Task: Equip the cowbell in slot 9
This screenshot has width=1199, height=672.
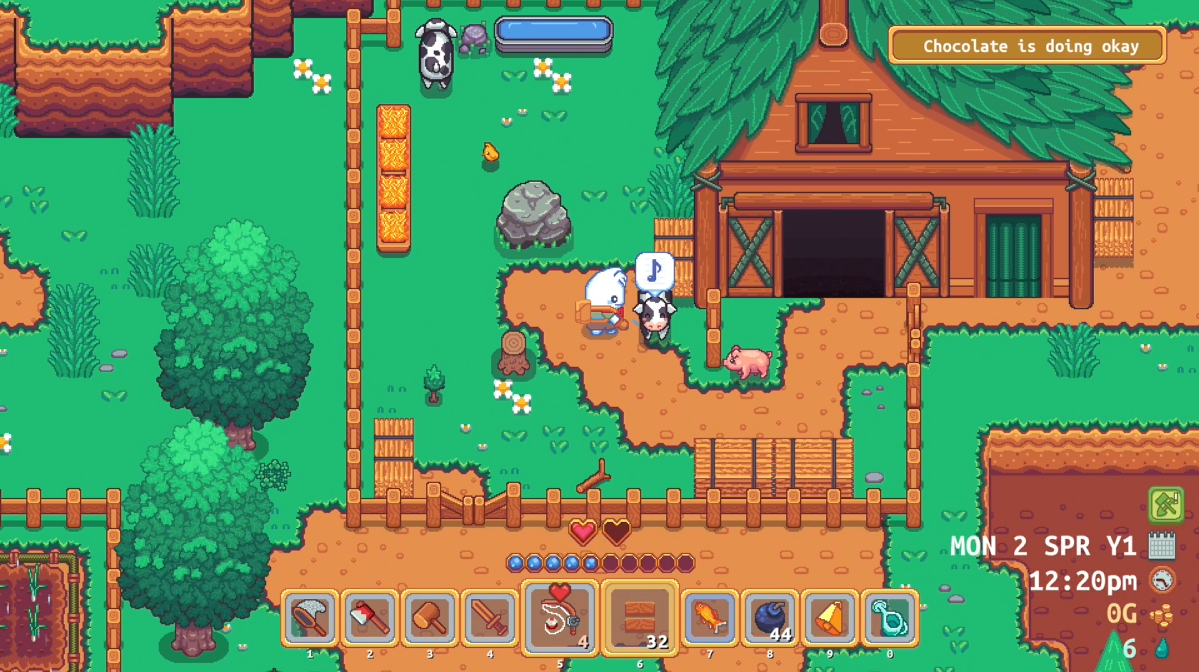Action: [x=830, y=618]
